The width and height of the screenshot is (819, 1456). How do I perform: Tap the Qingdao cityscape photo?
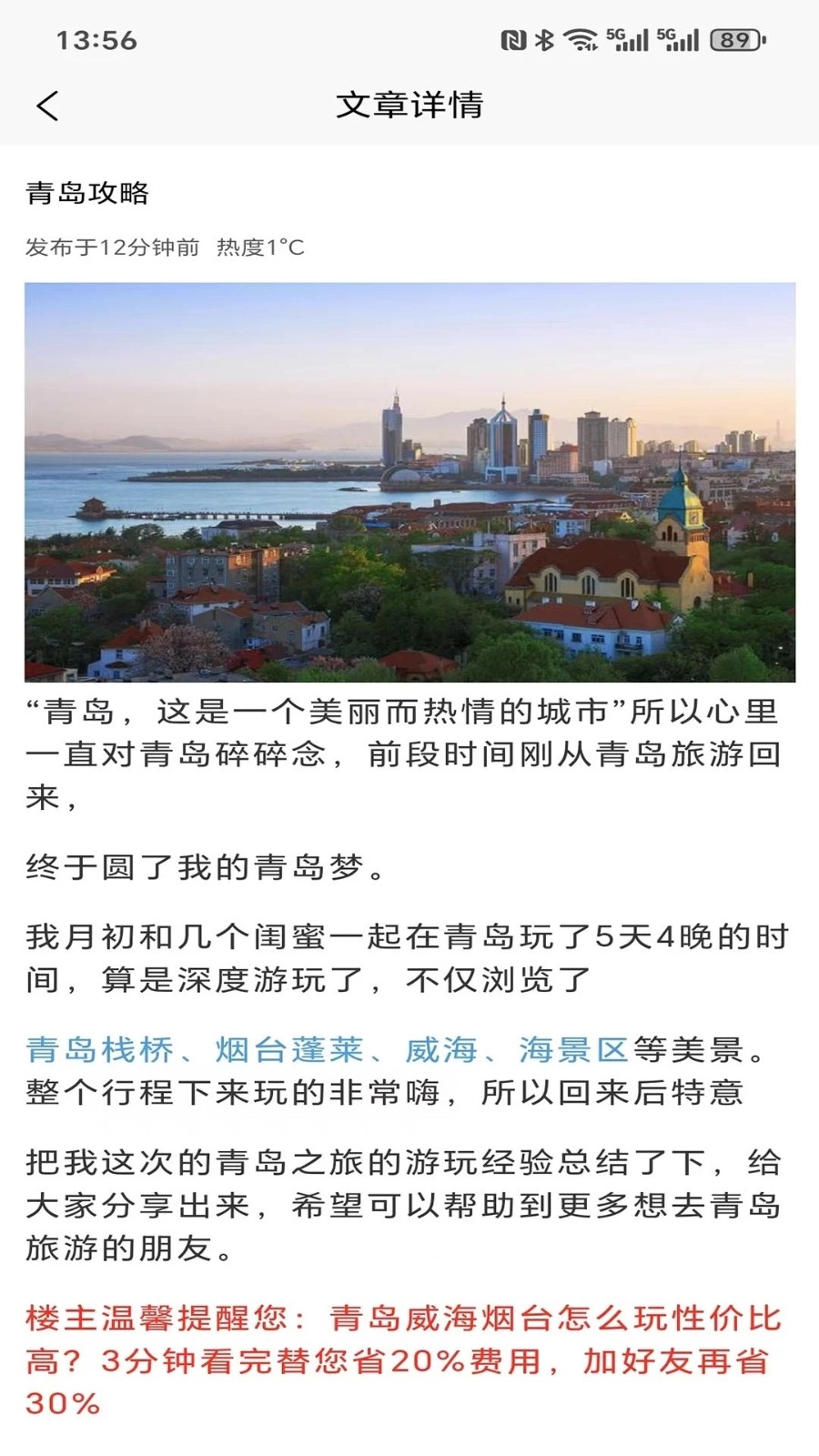409,480
